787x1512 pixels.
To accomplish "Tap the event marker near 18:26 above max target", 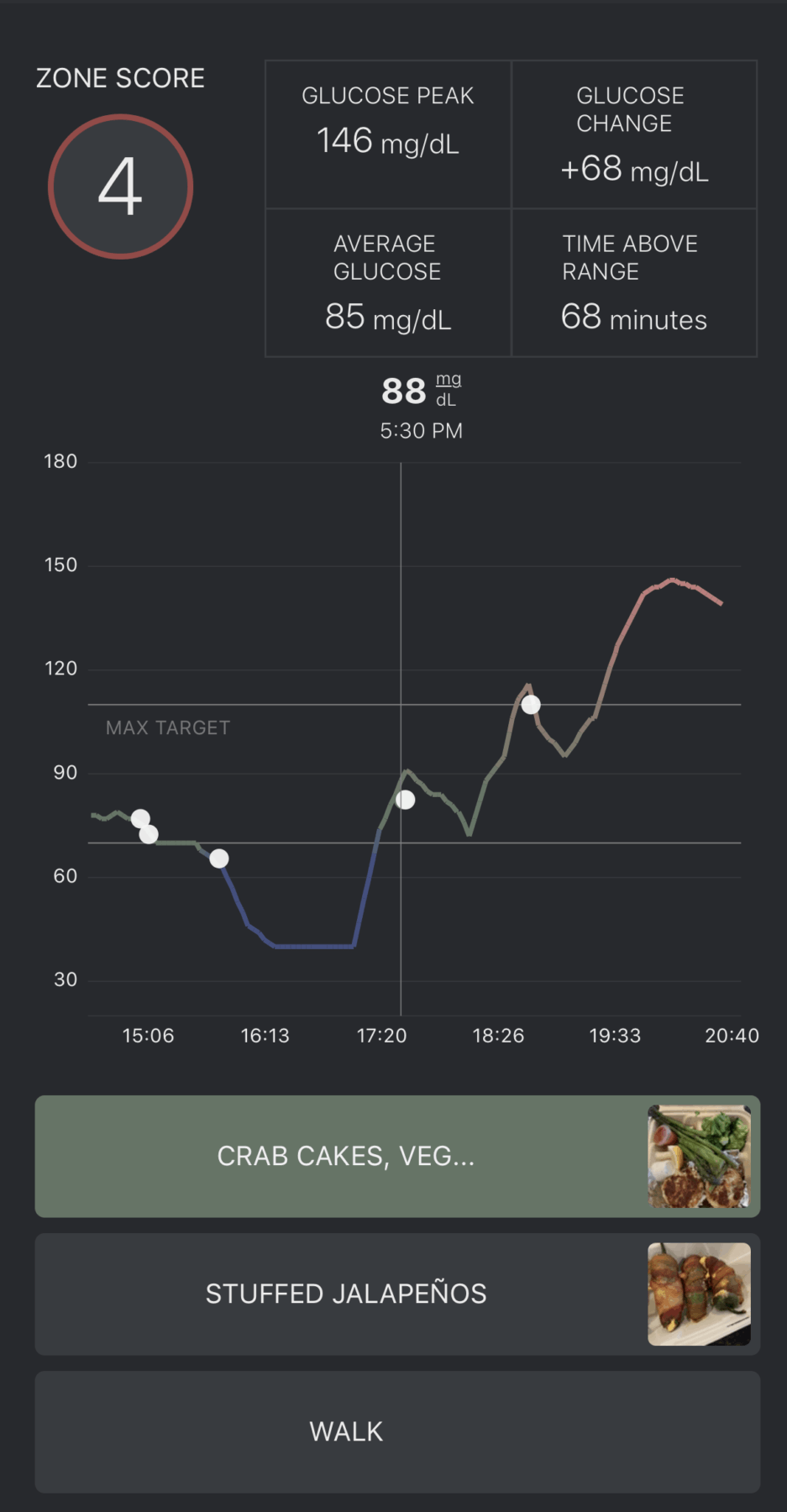I will (x=531, y=705).
